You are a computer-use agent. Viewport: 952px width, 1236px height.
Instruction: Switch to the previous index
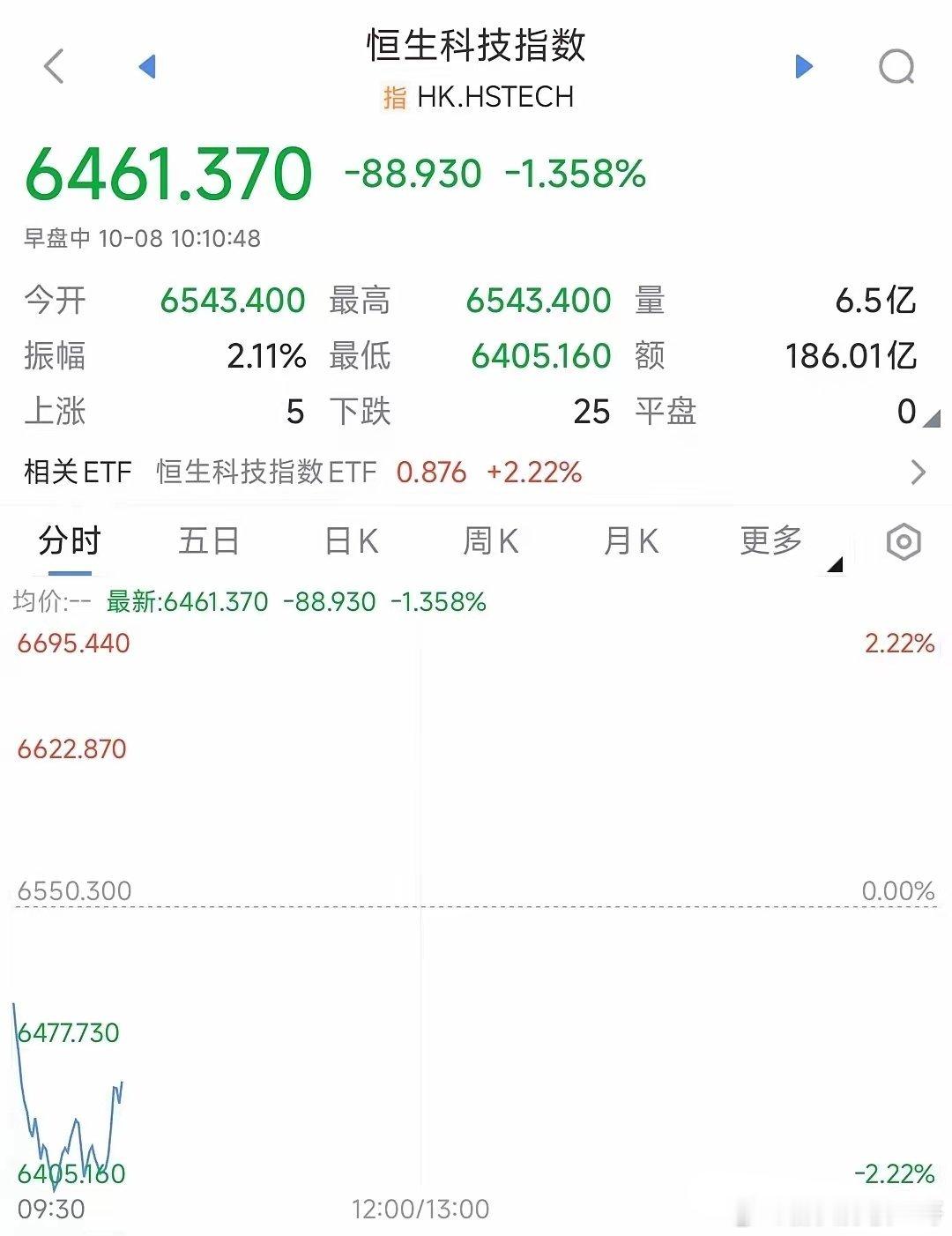pyautogui.click(x=147, y=66)
